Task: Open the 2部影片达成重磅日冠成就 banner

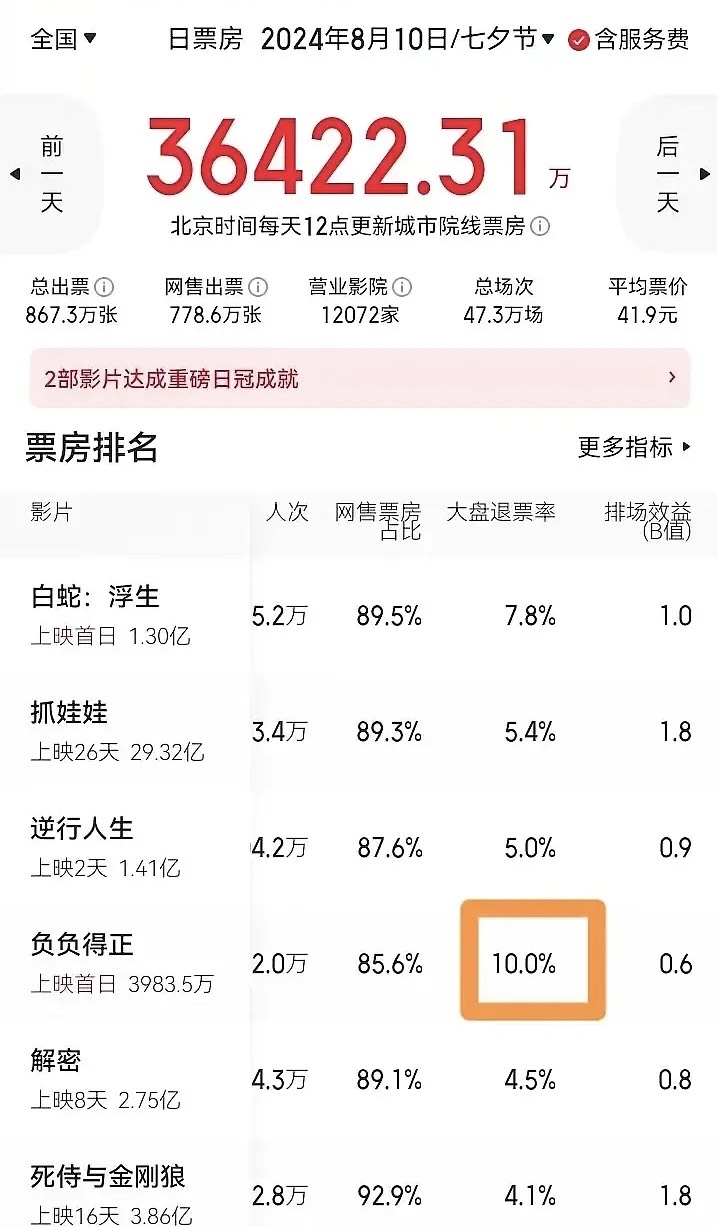Action: point(359,378)
